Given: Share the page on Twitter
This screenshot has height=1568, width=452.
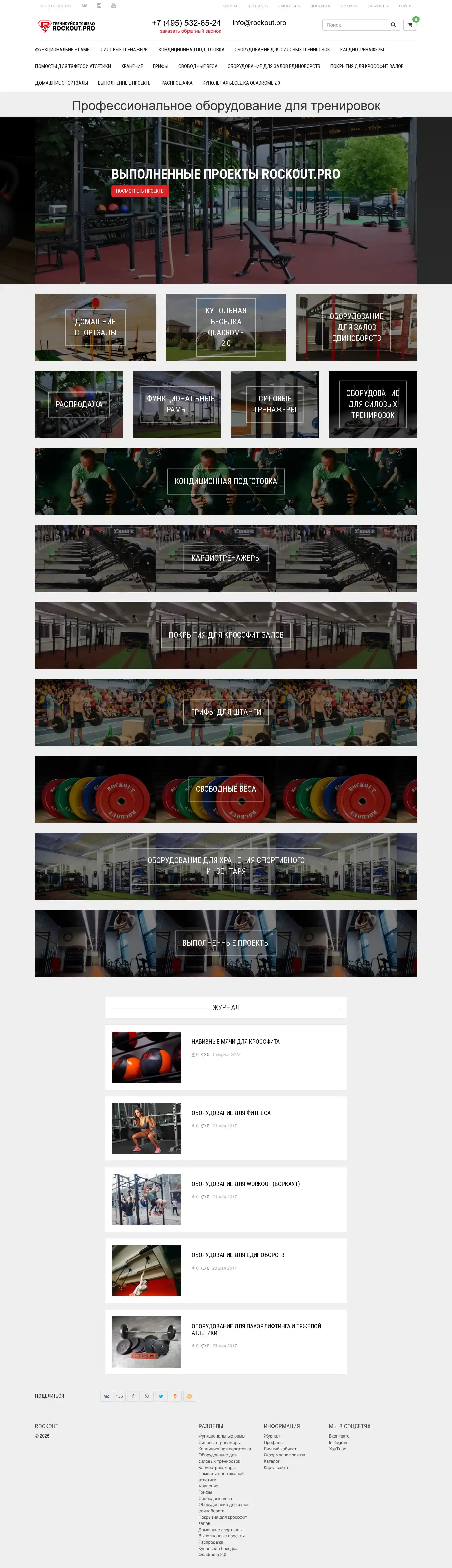Looking at the screenshot, I should tap(161, 1396).
